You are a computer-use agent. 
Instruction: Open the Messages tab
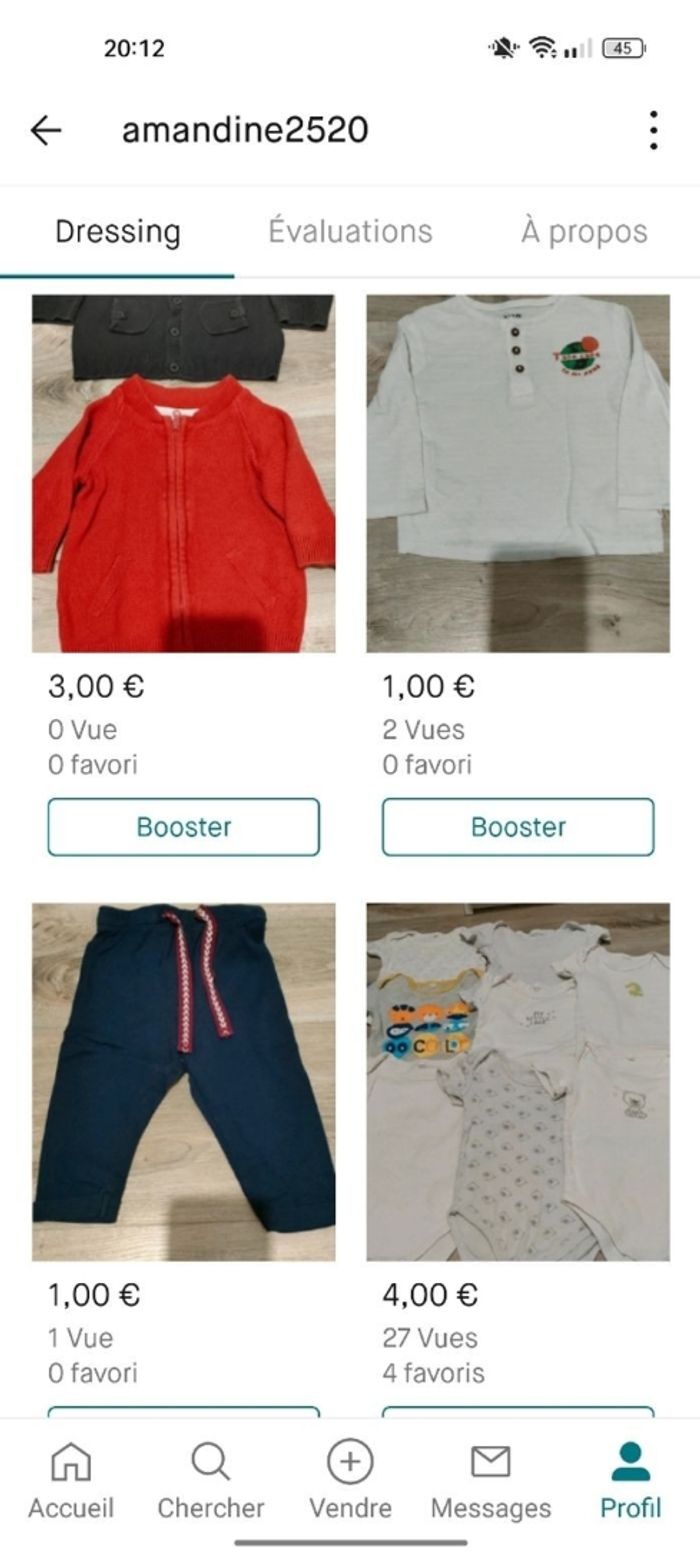point(490,1480)
